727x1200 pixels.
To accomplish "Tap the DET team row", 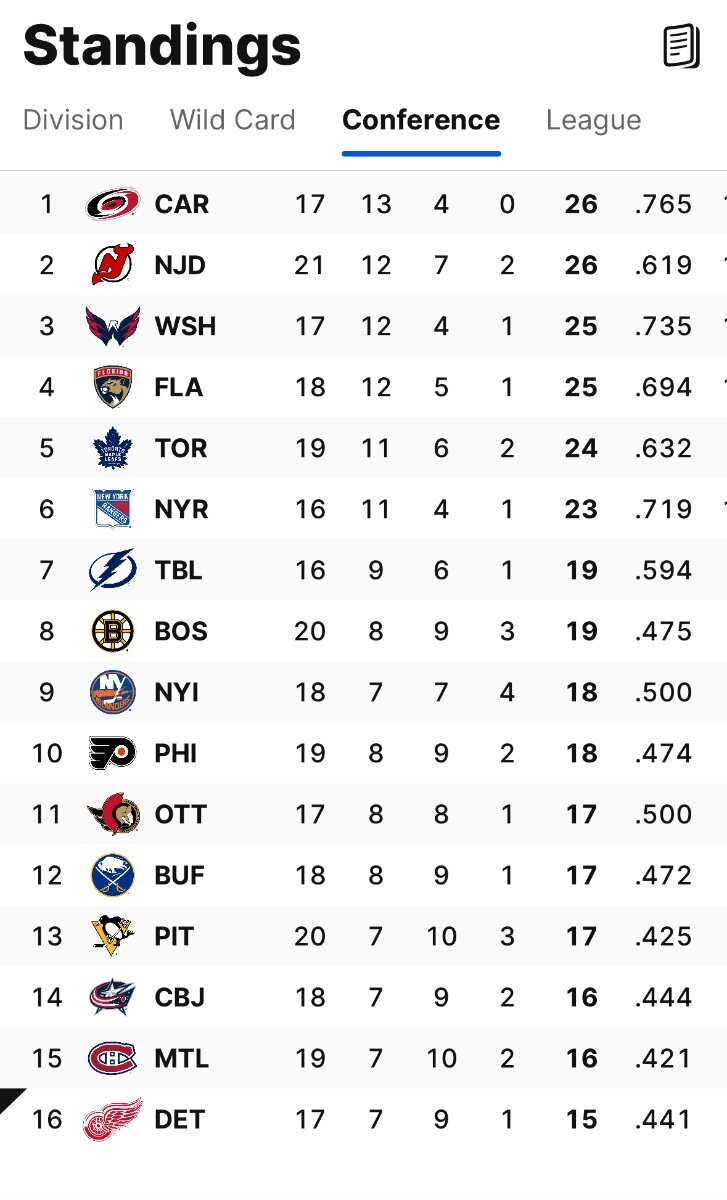I will [x=363, y=1119].
